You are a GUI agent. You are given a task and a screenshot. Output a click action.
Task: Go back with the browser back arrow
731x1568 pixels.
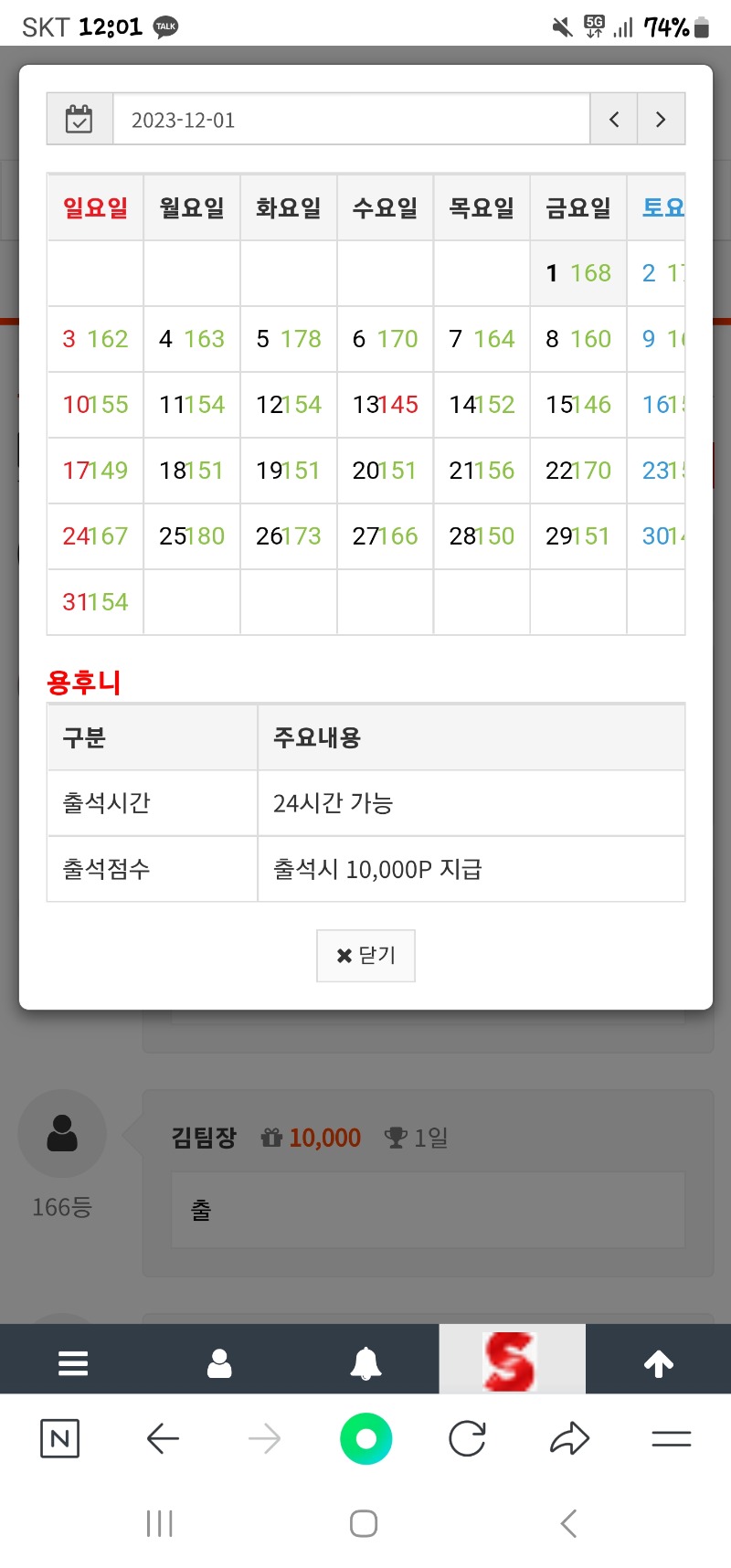point(163,1439)
